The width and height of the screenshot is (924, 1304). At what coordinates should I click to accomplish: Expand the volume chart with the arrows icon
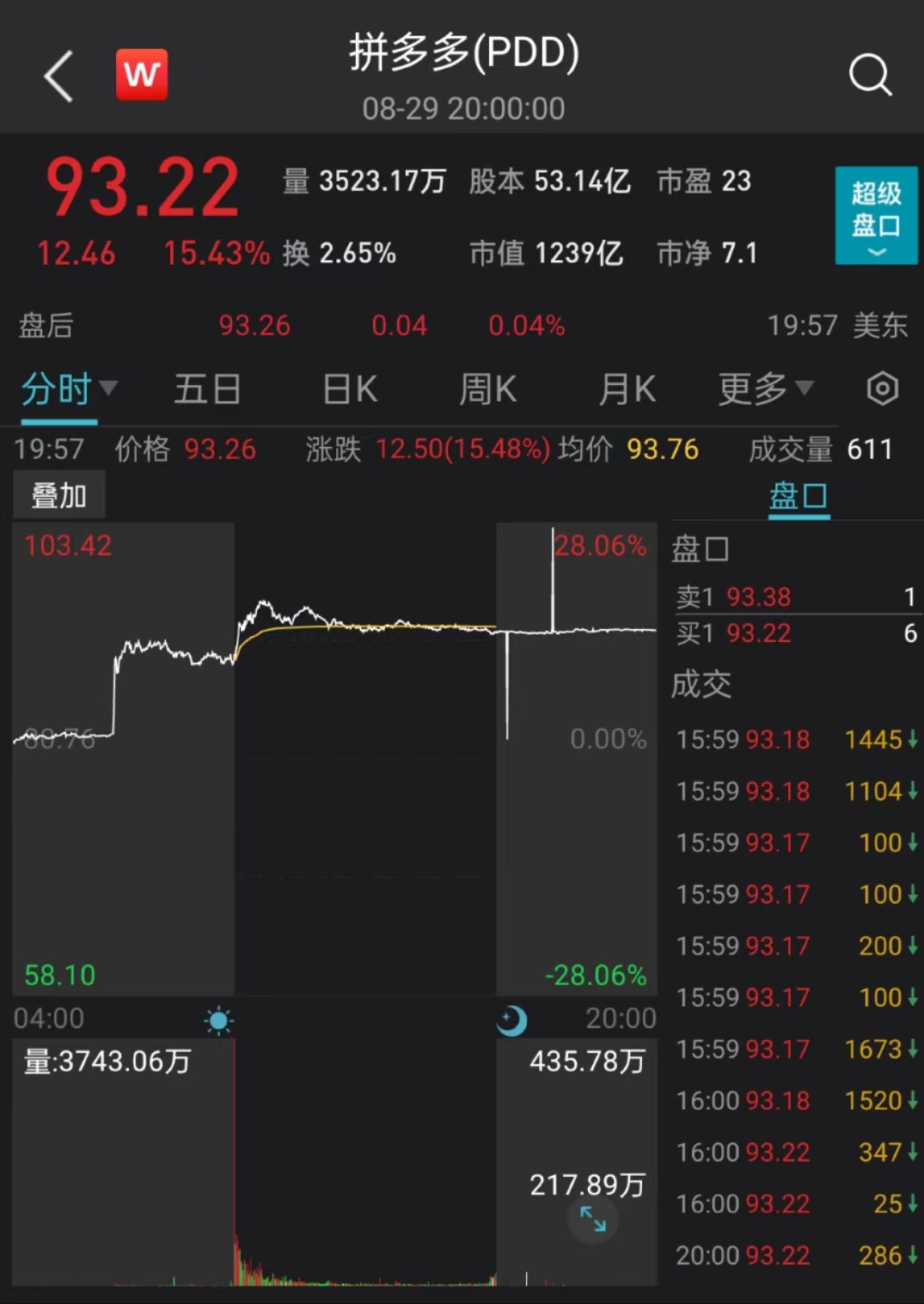tap(592, 1219)
